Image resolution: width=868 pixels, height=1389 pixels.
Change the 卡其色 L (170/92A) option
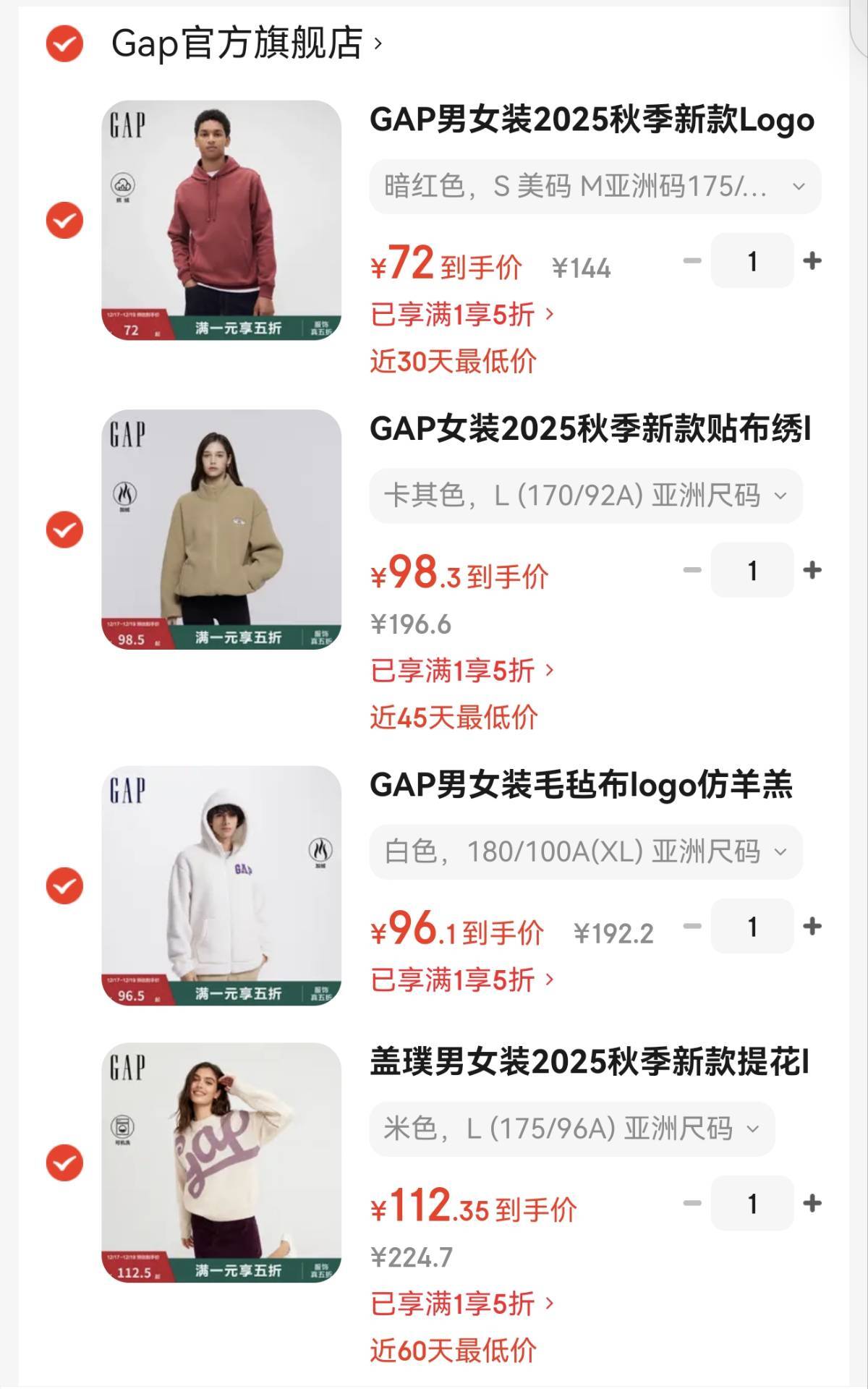[x=585, y=496]
